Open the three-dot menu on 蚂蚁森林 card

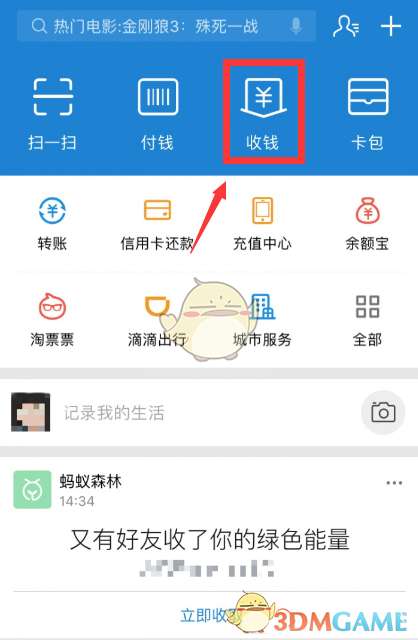tap(394, 483)
